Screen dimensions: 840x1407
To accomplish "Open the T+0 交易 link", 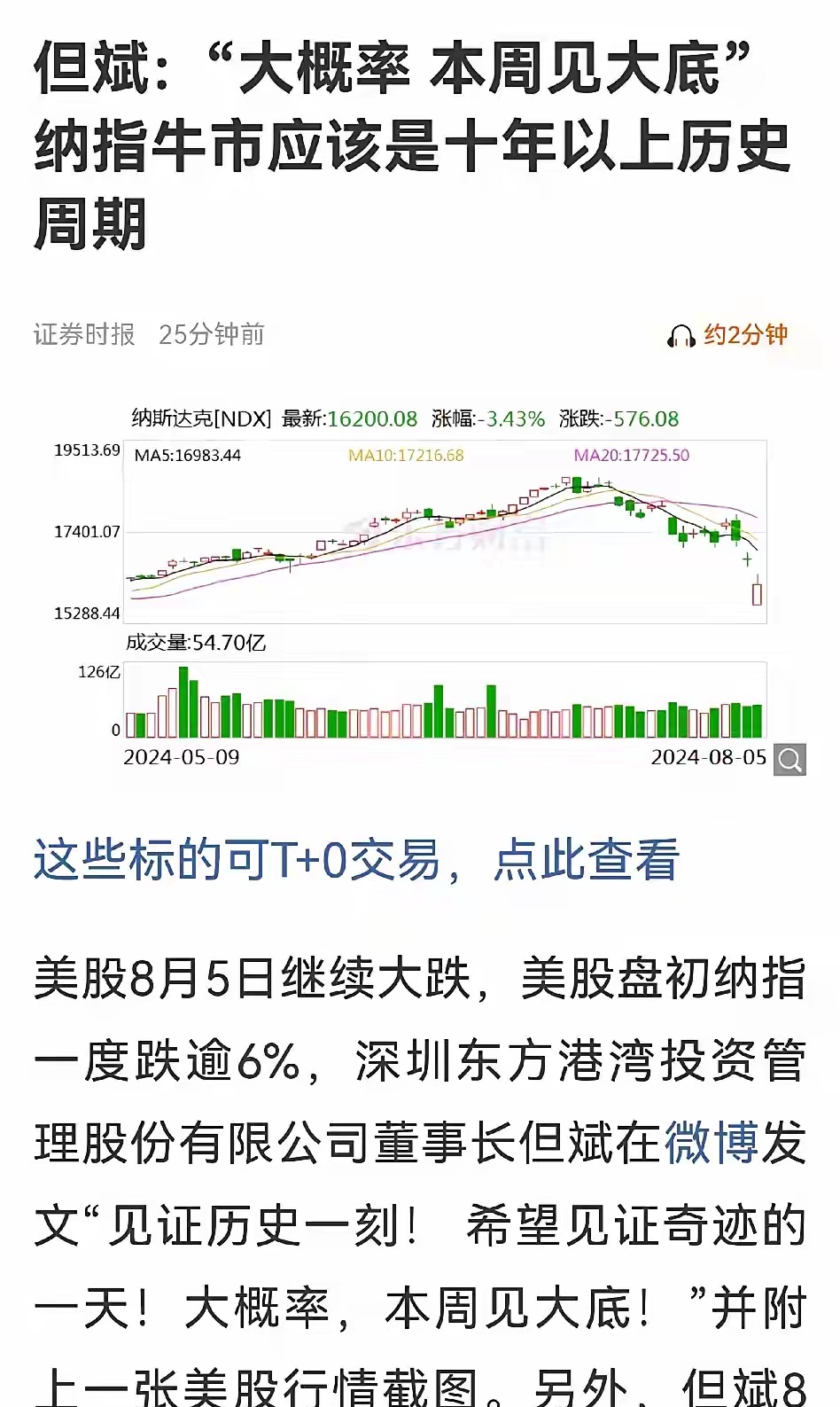I will pyautogui.click(x=358, y=858).
